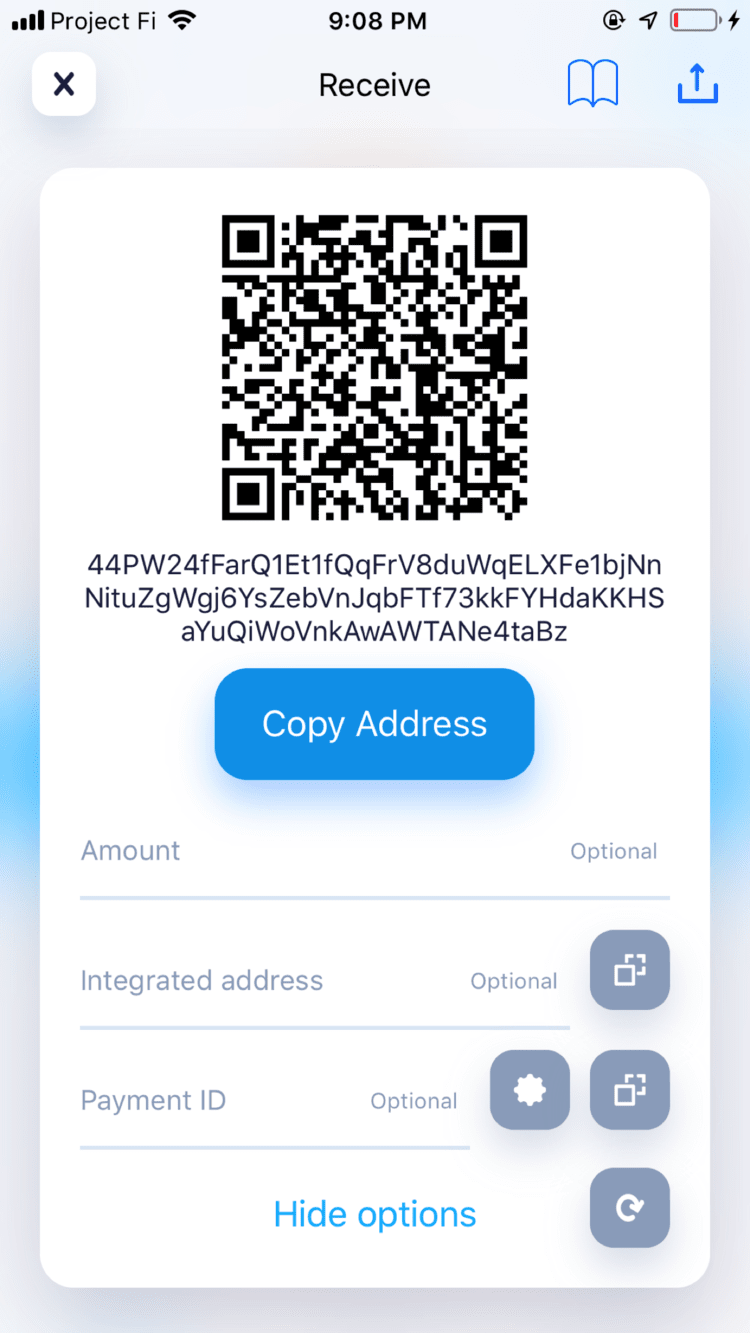Collapse extra fields via Hide options
Image resolution: width=750 pixels, height=1333 pixels.
pyautogui.click(x=374, y=1213)
